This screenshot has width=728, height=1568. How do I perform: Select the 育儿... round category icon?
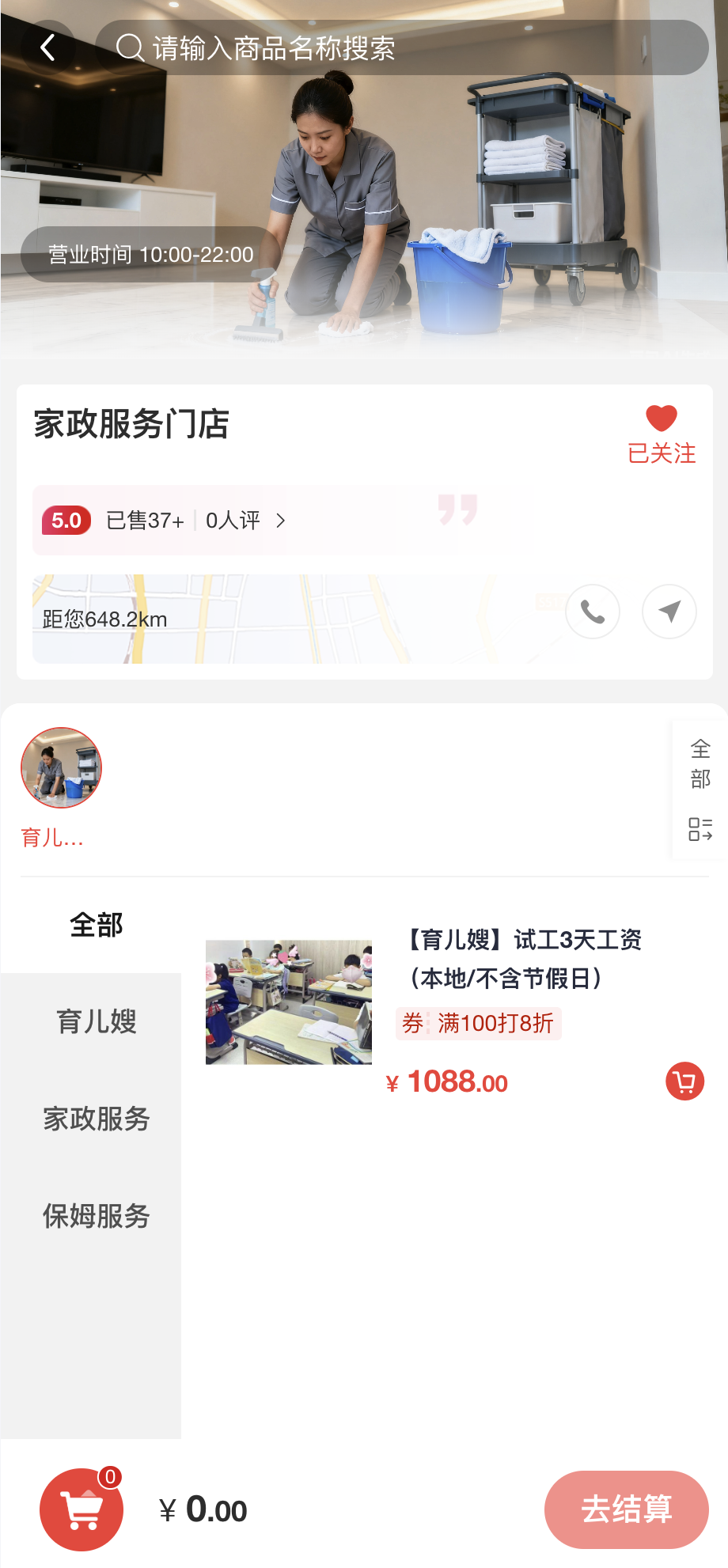62,768
